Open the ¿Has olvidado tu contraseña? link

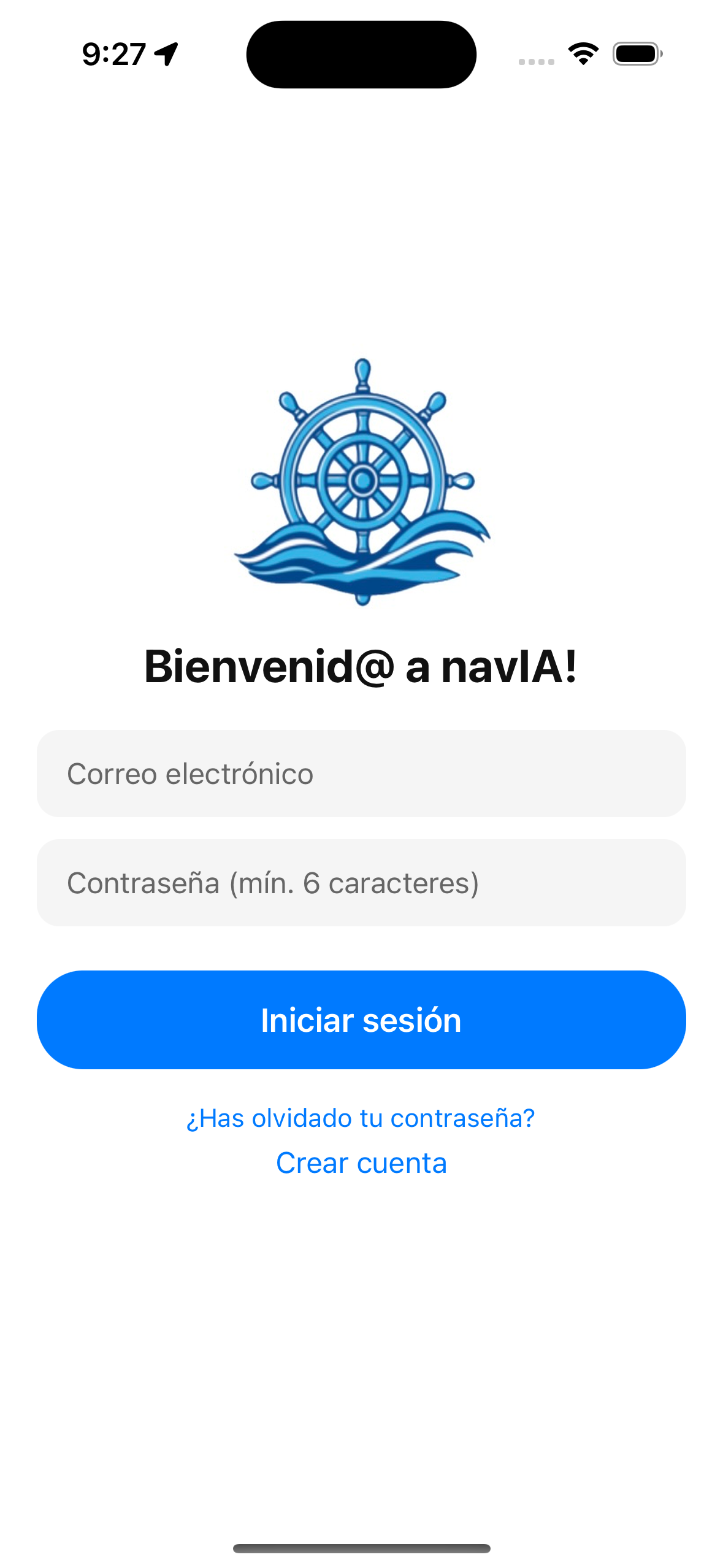coord(361,1118)
